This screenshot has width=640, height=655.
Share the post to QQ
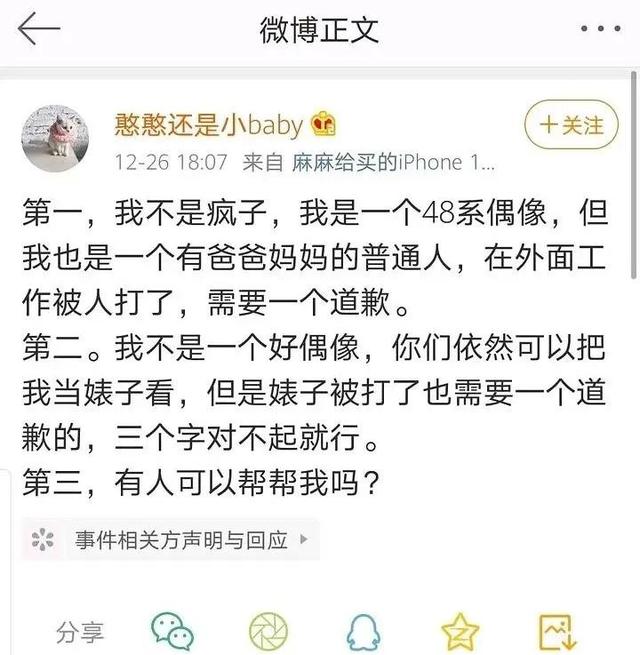[363, 630]
